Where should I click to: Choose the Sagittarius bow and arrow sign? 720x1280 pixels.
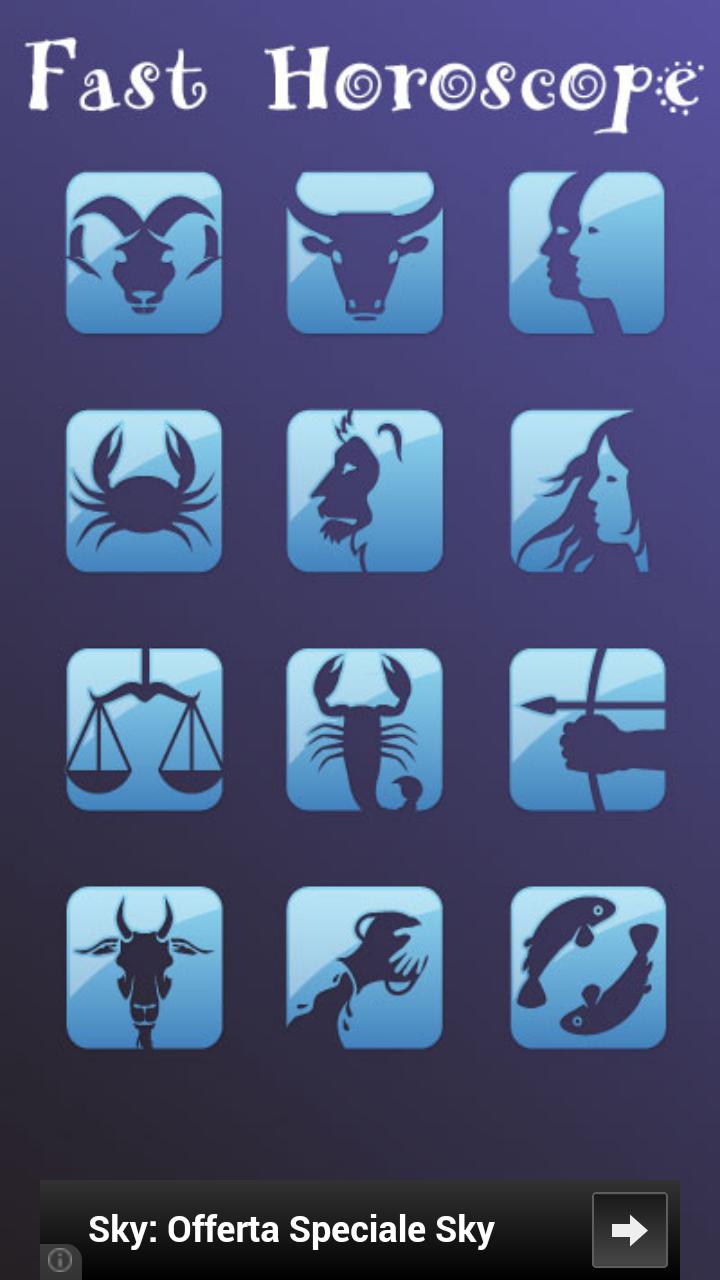pyautogui.click(x=587, y=728)
